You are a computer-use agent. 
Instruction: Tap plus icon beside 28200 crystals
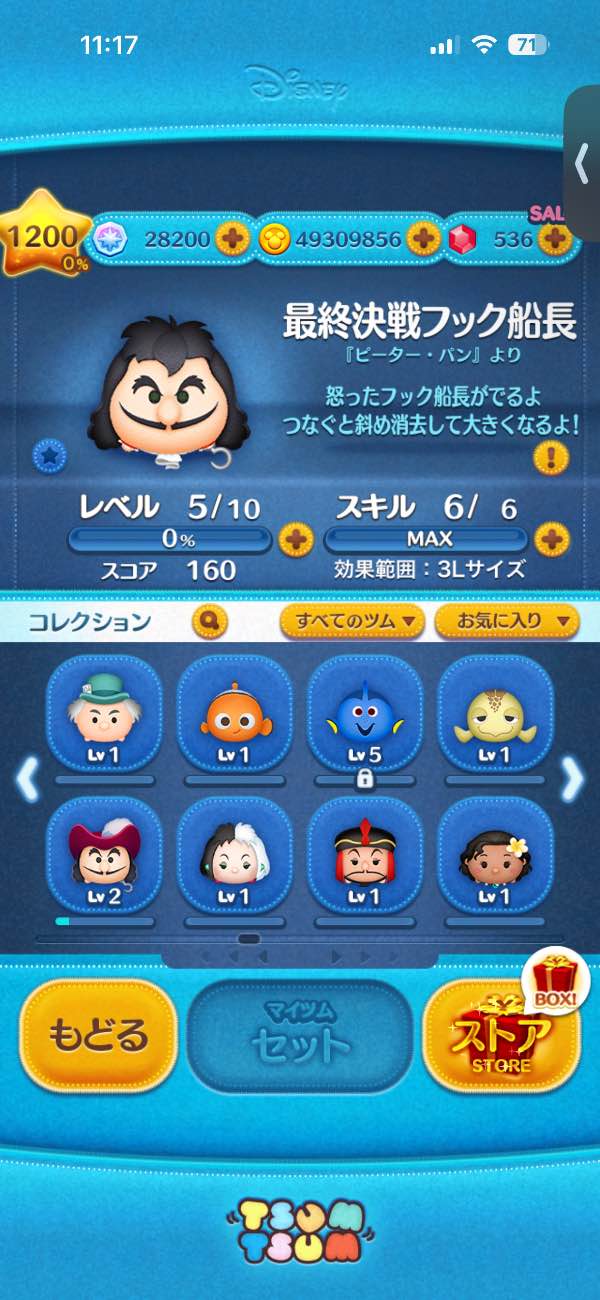(232, 239)
